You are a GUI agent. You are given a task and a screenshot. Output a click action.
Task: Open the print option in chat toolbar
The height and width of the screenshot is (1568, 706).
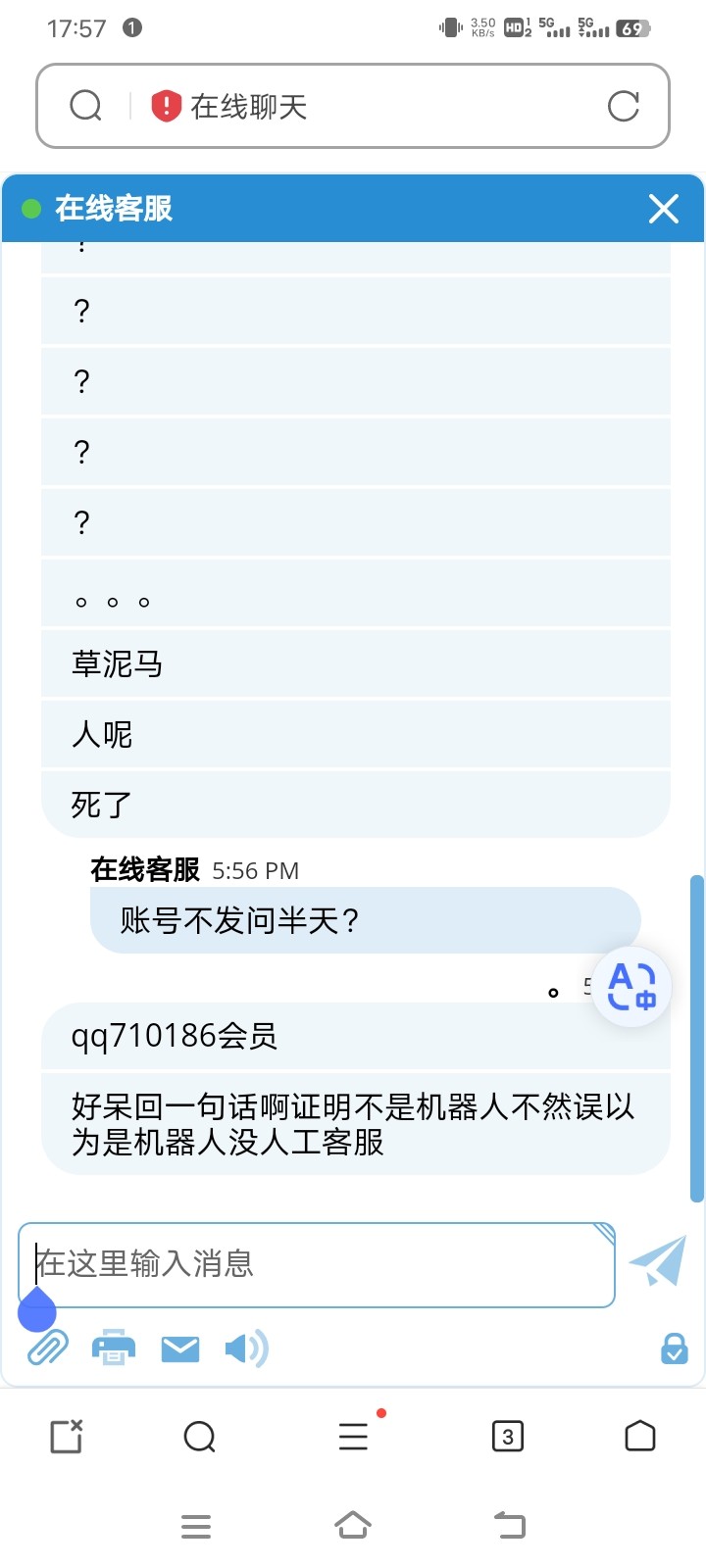[x=114, y=1347]
